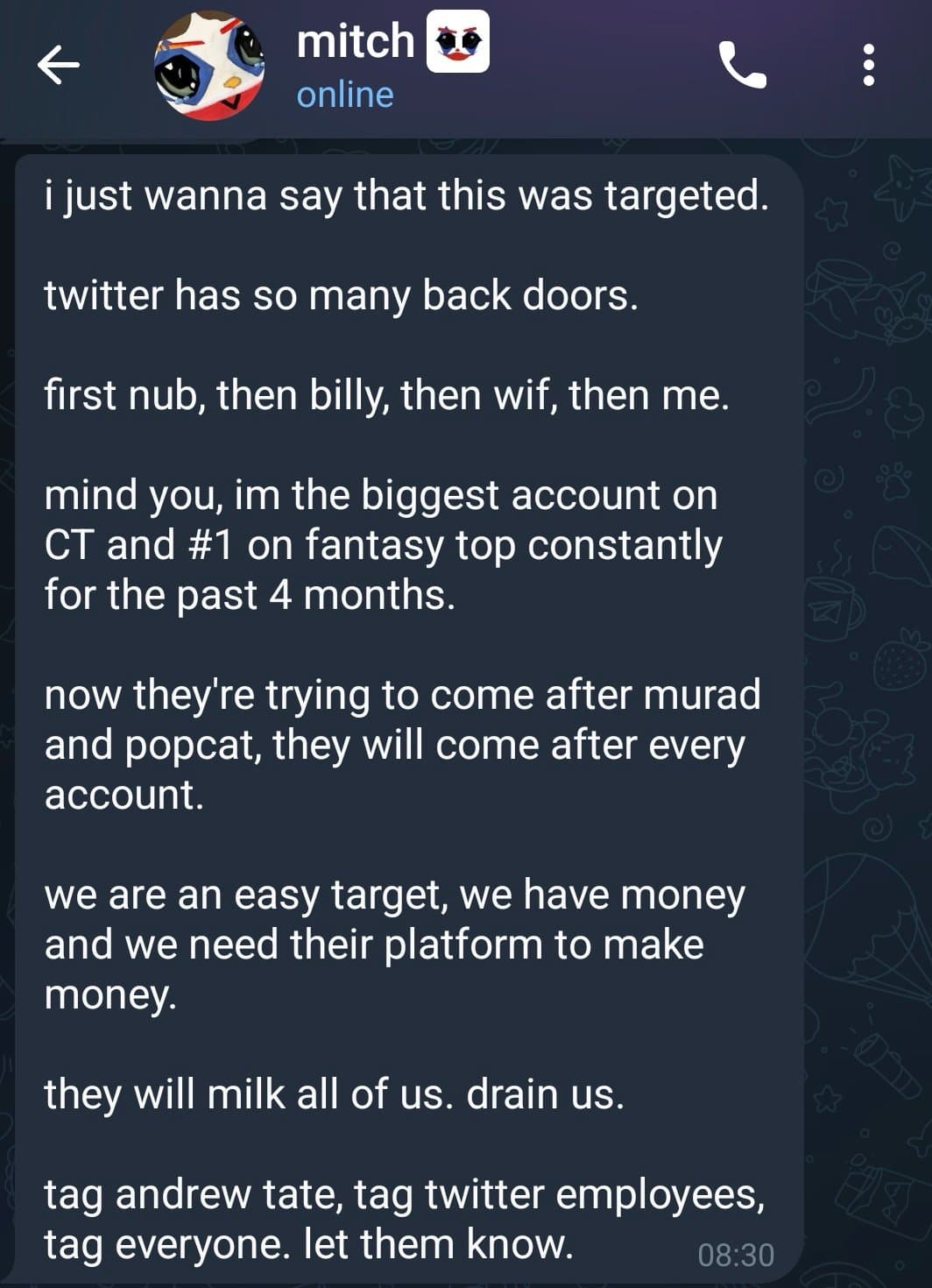Screen dimensions: 932x1288
Task: Open mitch's profile picture
Action: pos(209,67)
